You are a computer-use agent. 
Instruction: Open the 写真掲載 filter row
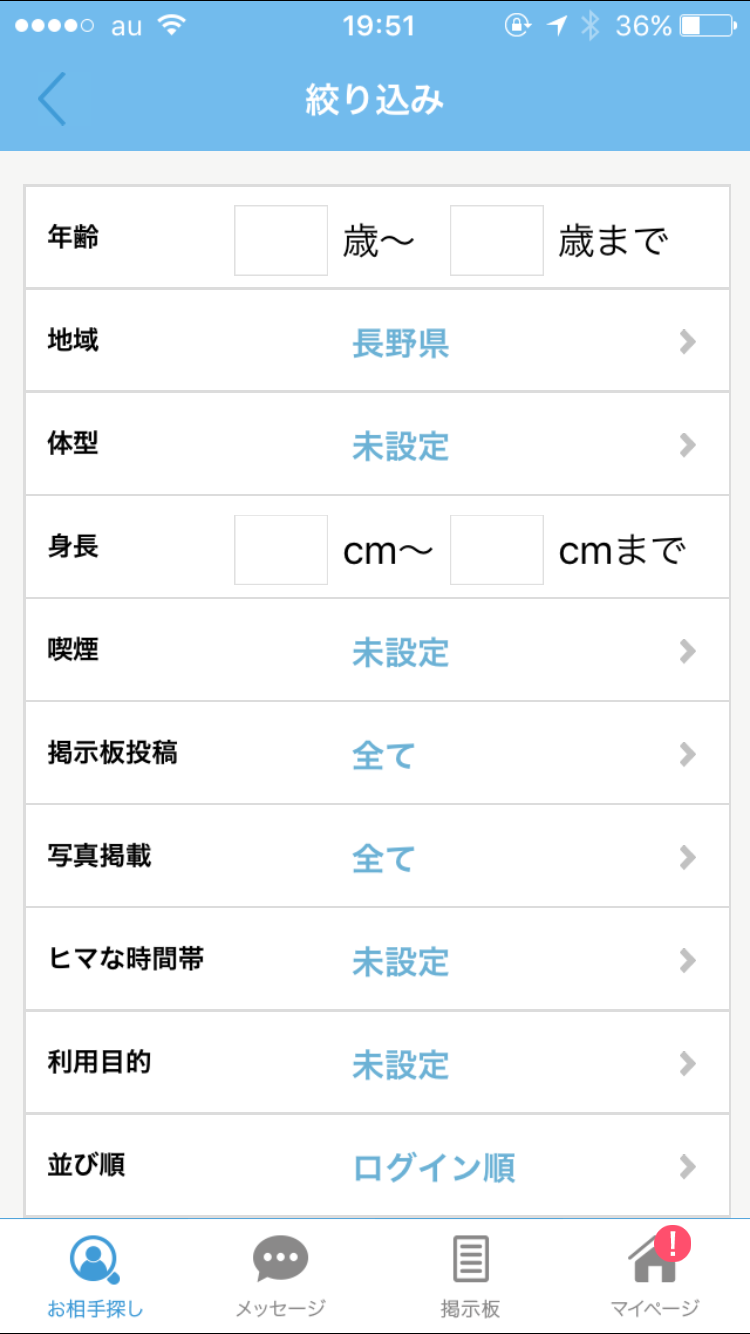tap(377, 856)
